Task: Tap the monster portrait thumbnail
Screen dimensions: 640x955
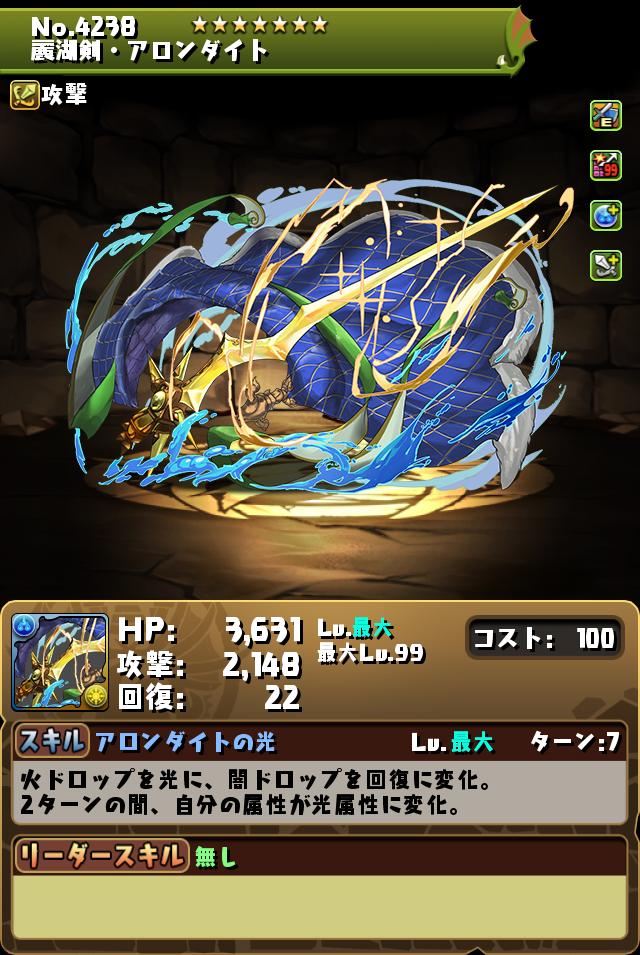Action: (x=60, y=661)
